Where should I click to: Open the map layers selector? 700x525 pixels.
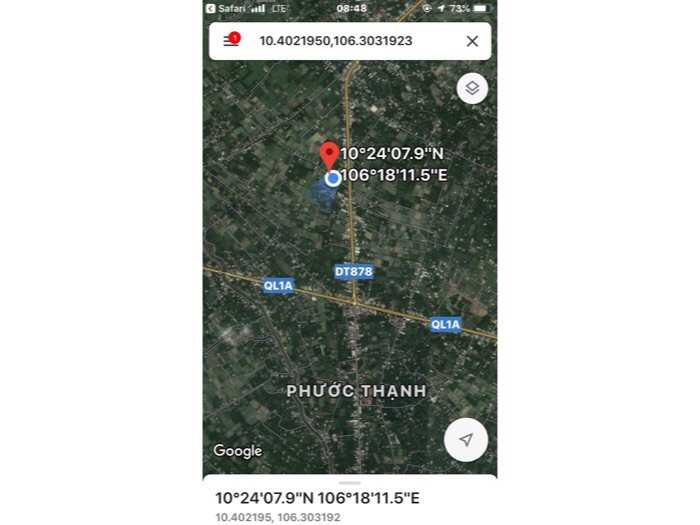pos(472,88)
